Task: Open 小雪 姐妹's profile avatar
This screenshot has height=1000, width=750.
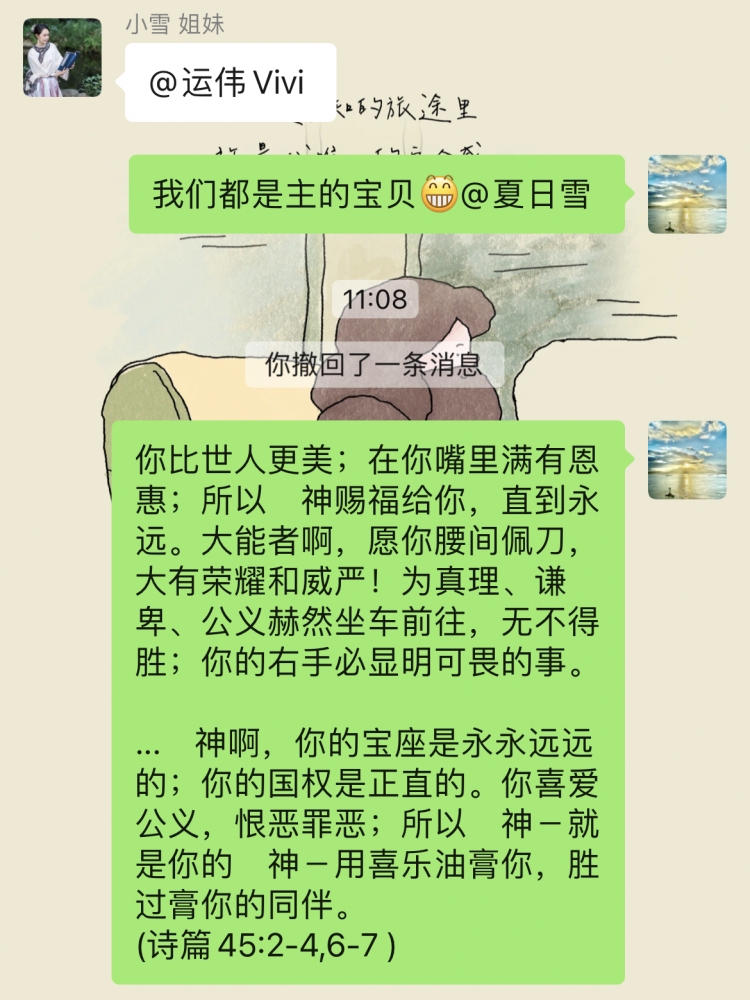Action: (x=62, y=58)
